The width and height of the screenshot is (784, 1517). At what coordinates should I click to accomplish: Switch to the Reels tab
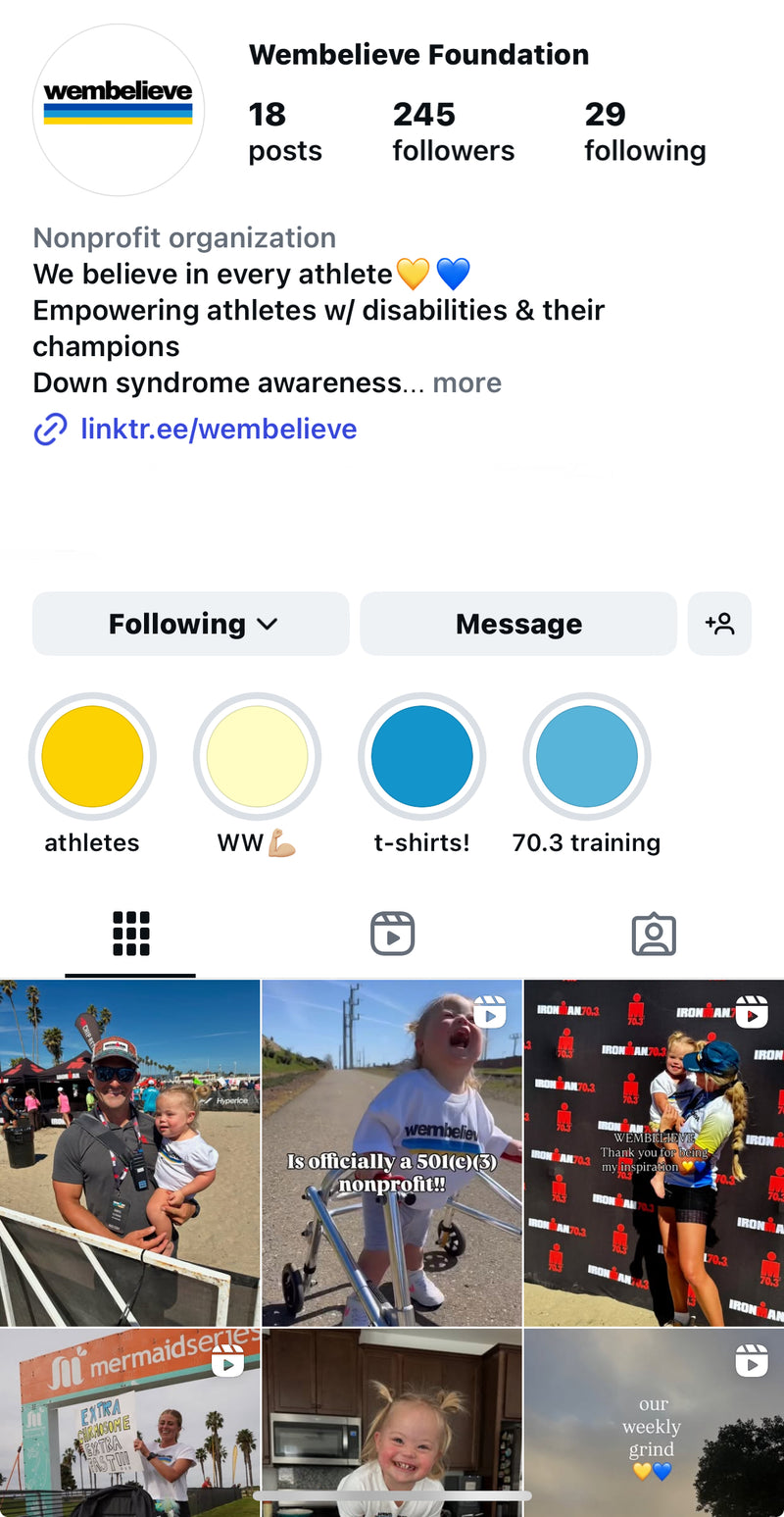(392, 934)
